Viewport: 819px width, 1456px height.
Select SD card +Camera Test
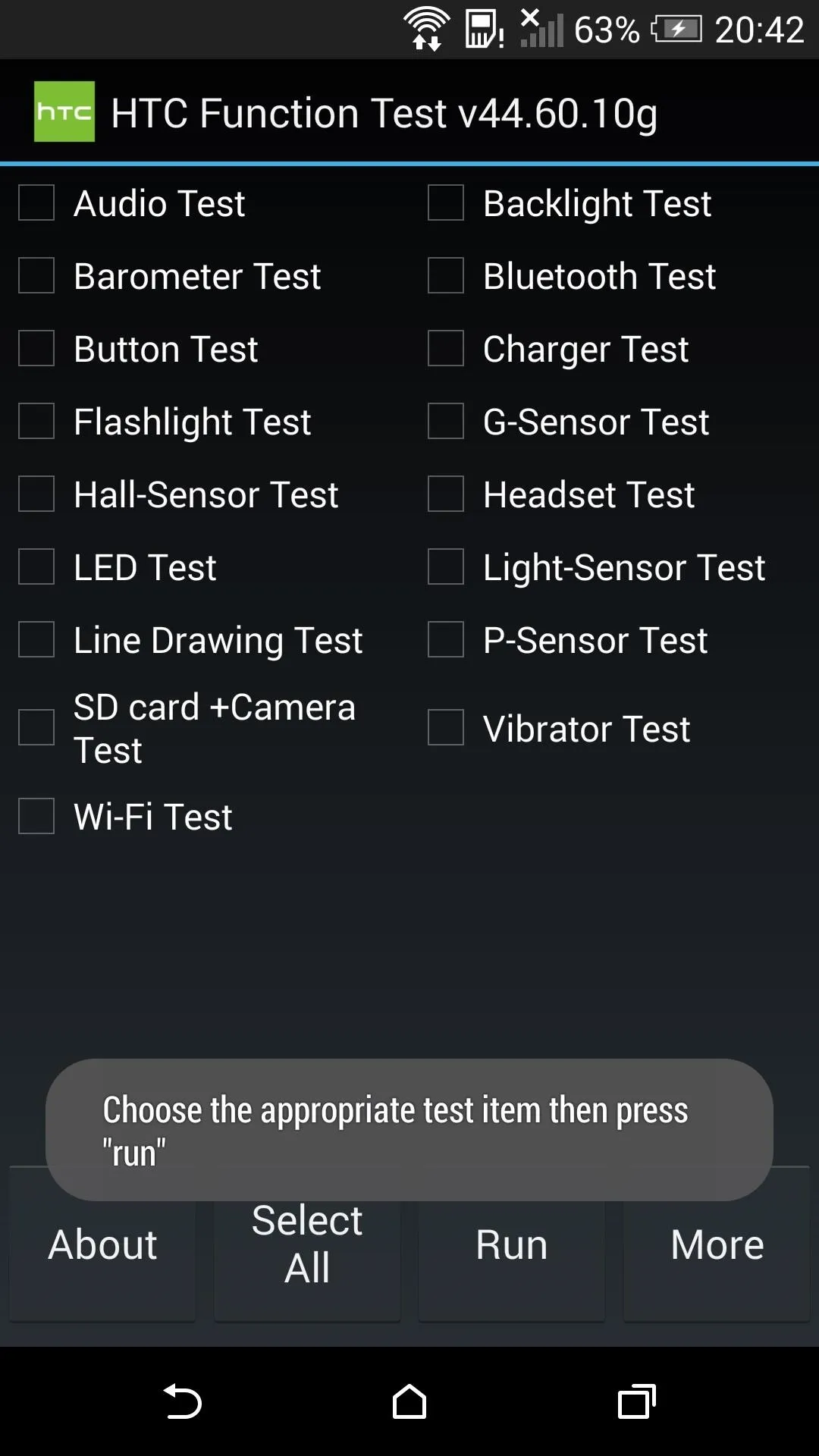click(36, 727)
